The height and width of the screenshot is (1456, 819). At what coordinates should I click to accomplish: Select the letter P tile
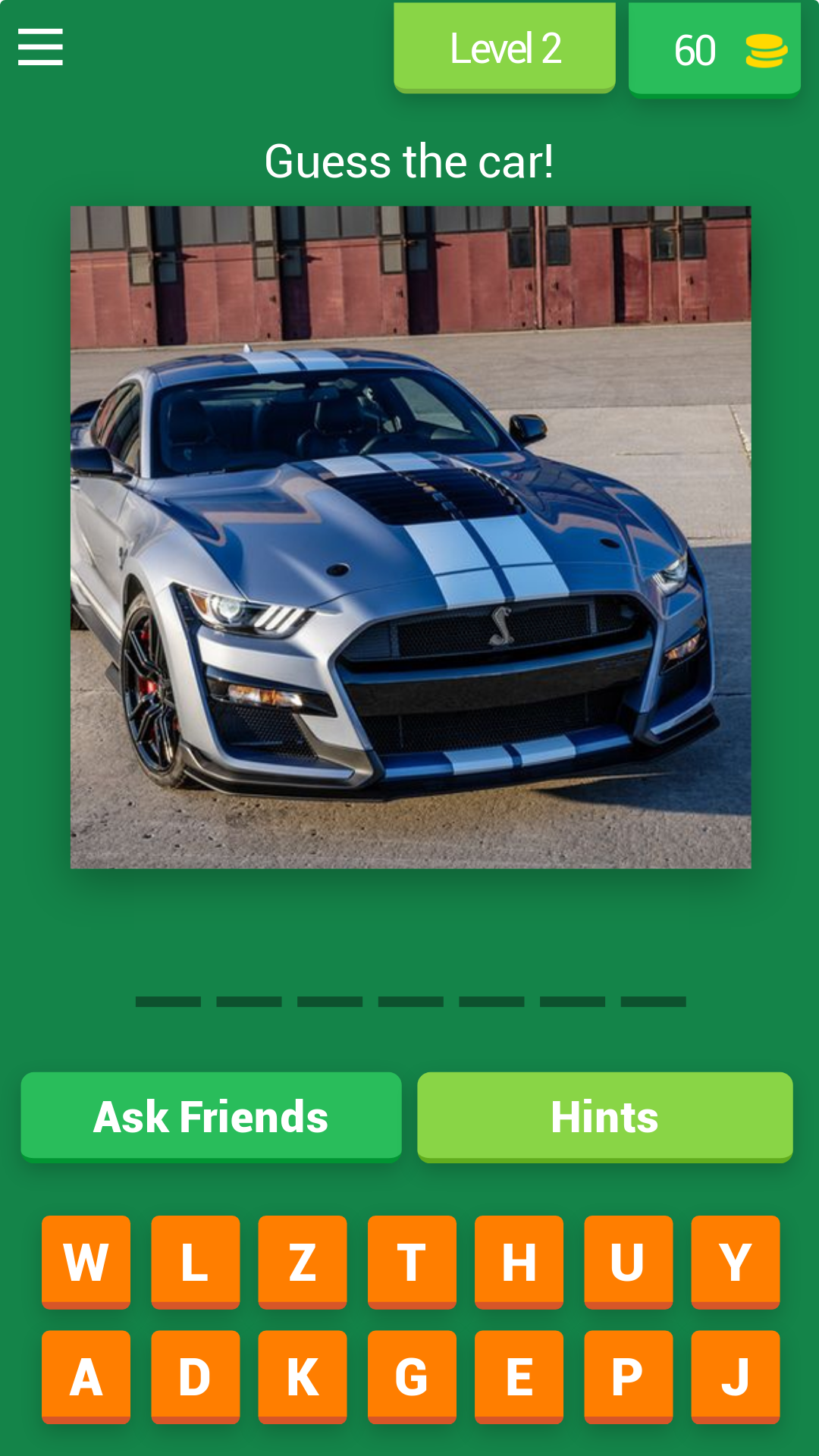628,1376
